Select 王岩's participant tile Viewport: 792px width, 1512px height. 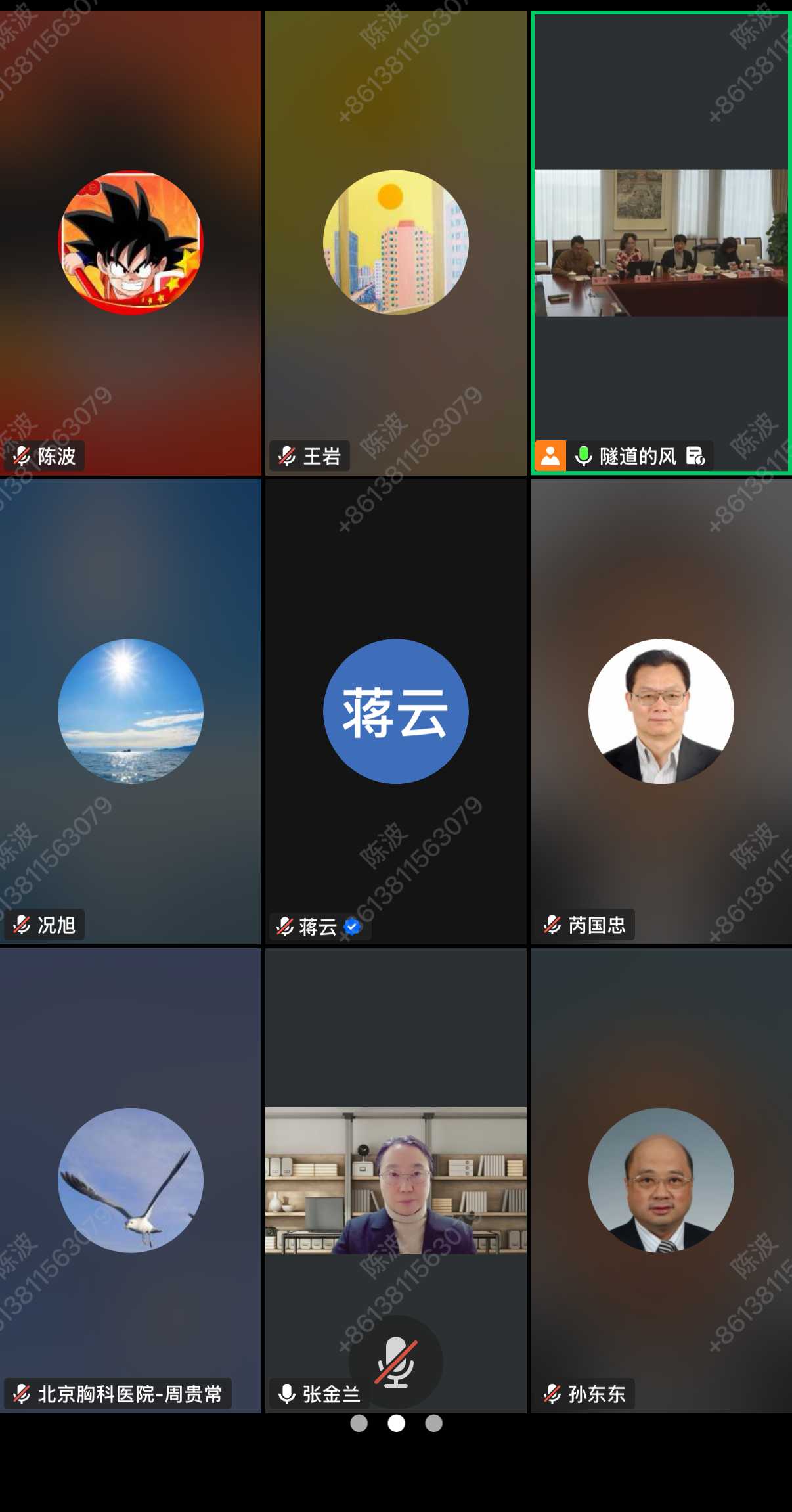(x=395, y=243)
